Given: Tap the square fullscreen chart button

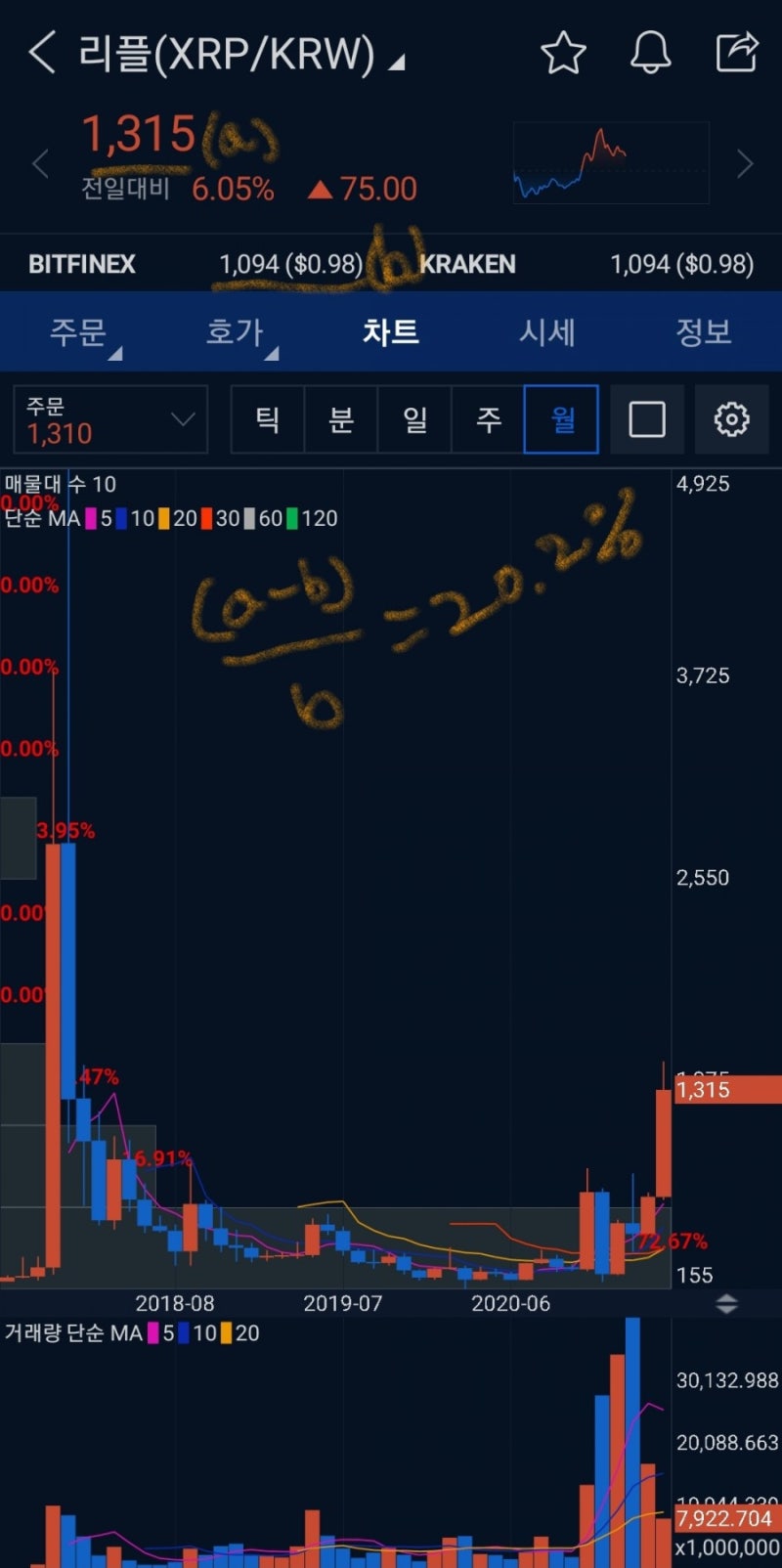Looking at the screenshot, I should (647, 419).
